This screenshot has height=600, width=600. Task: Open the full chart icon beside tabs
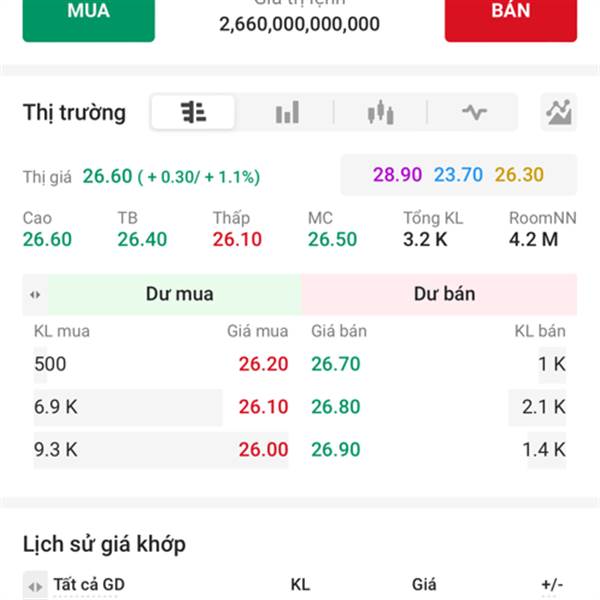[x=559, y=112]
